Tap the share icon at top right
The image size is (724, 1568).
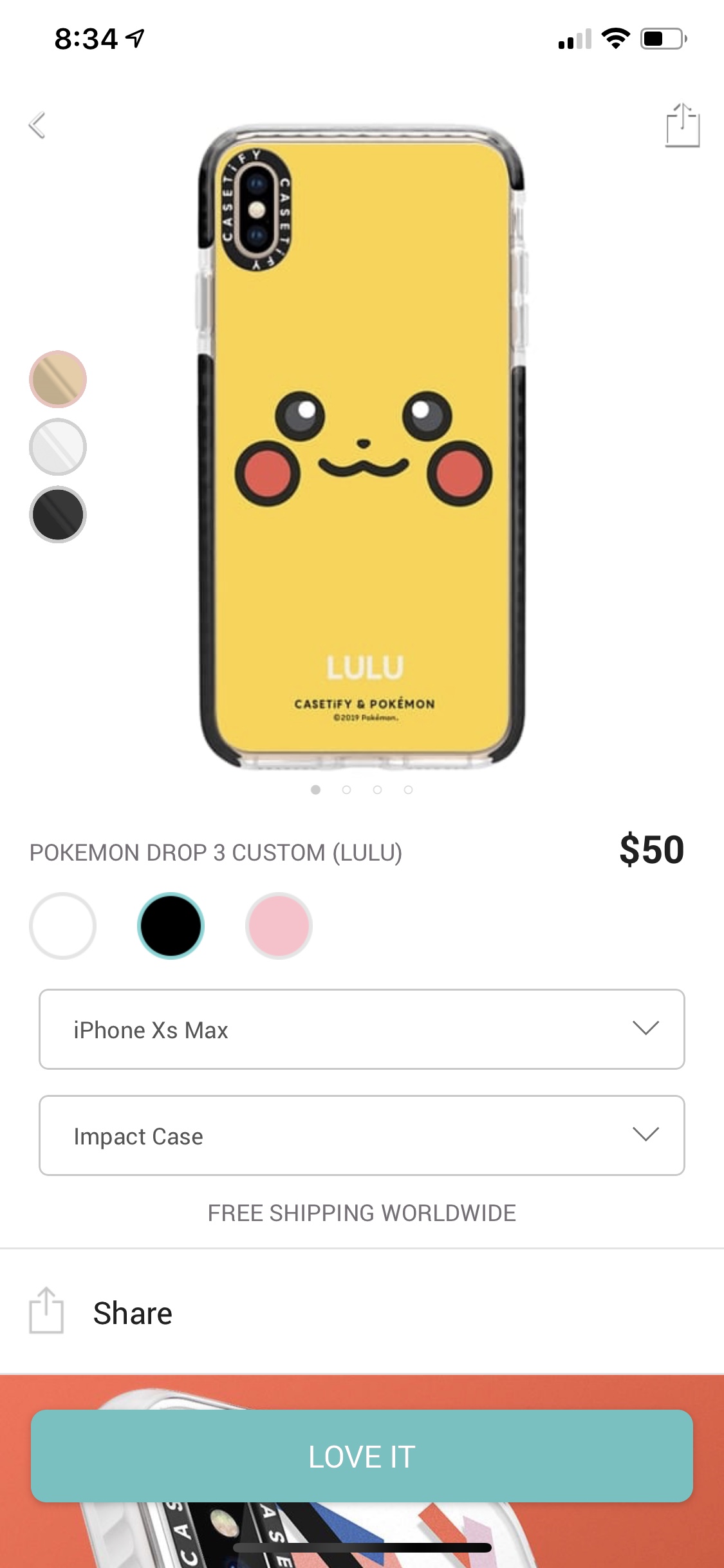pyautogui.click(x=682, y=125)
